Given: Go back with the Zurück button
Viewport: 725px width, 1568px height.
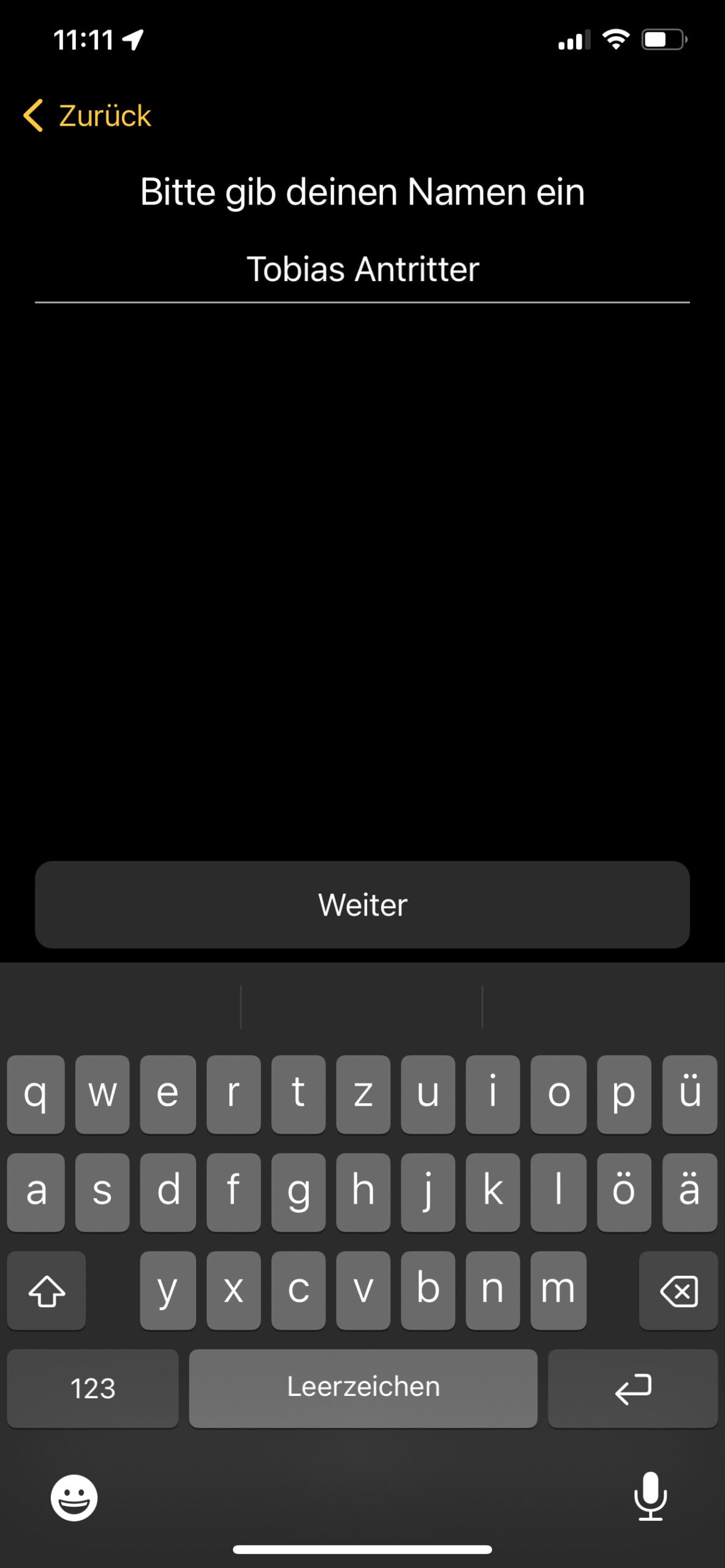Looking at the screenshot, I should tap(87, 115).
